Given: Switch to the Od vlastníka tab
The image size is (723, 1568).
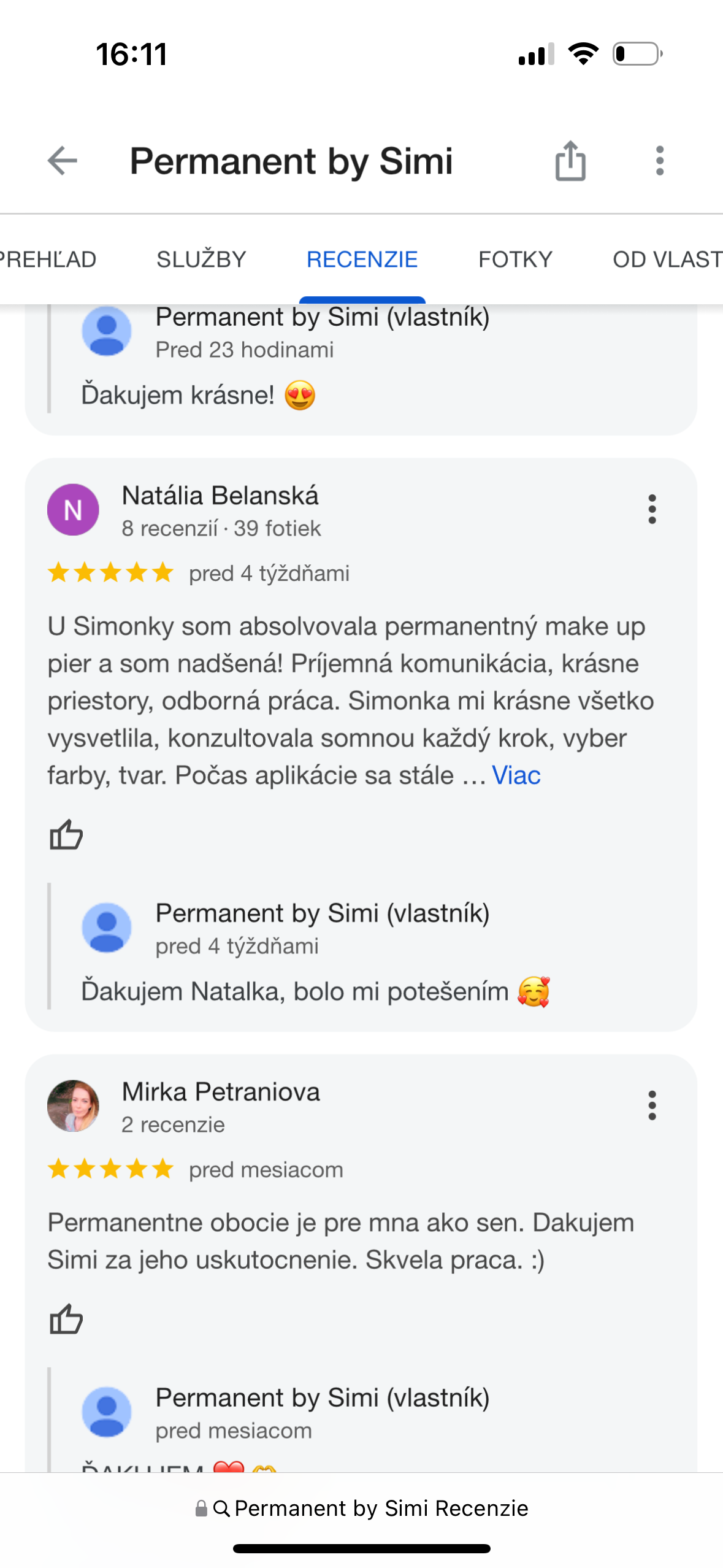Looking at the screenshot, I should click(x=667, y=259).
